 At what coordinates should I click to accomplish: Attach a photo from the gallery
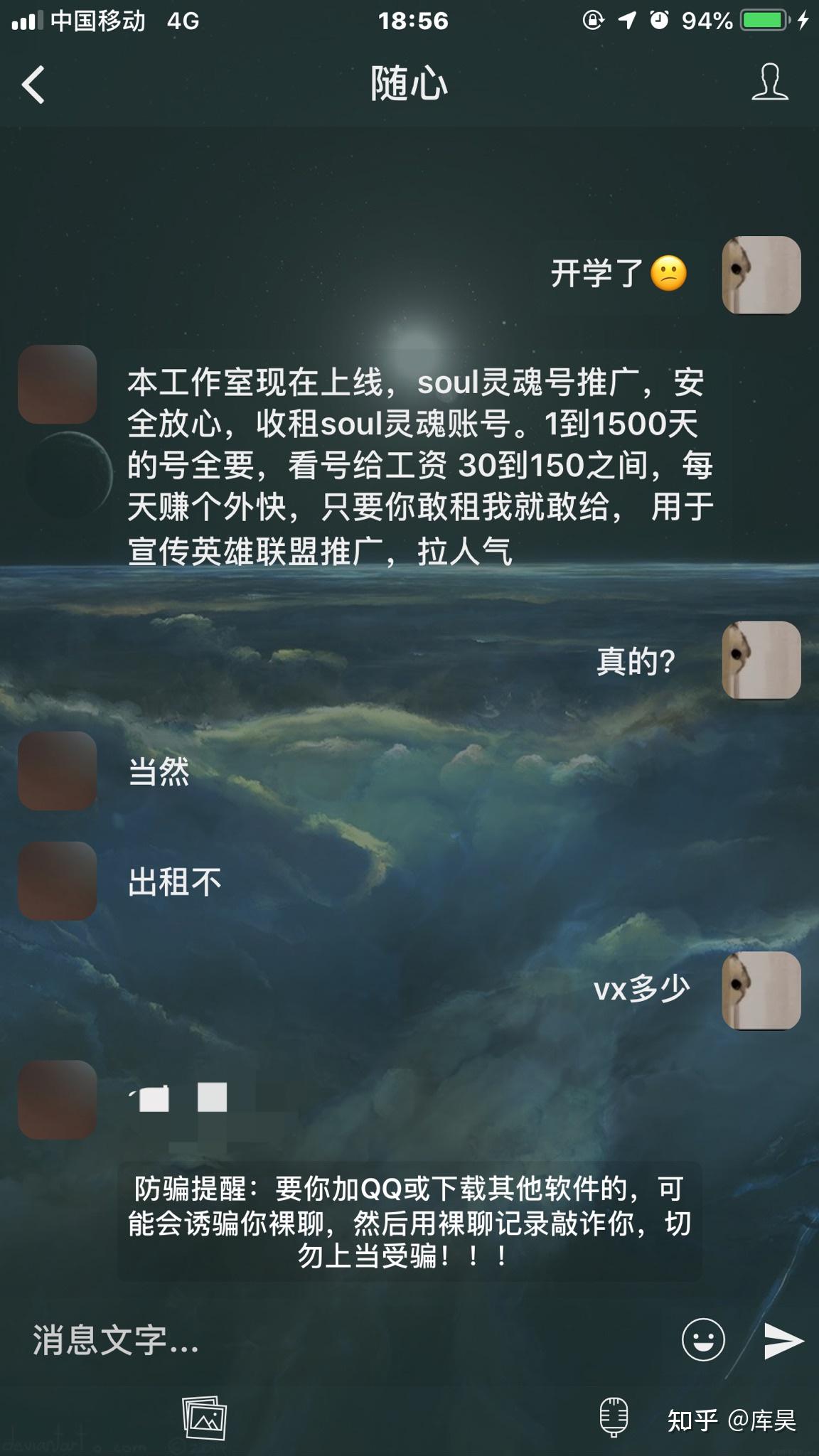205,1418
